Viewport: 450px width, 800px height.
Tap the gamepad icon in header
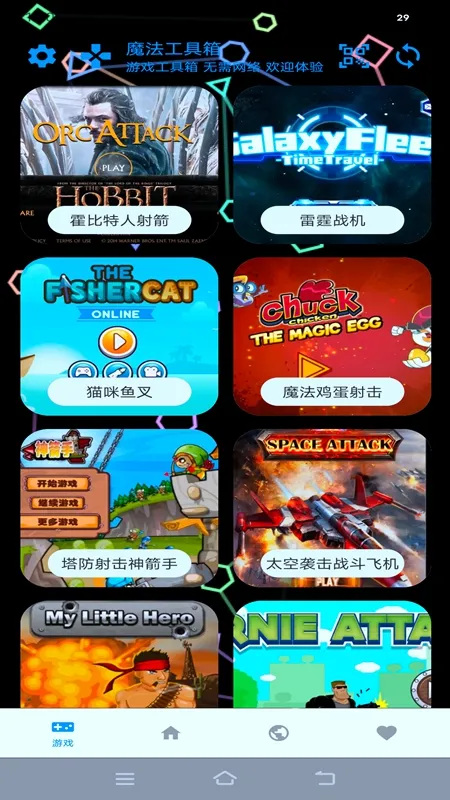(95, 56)
